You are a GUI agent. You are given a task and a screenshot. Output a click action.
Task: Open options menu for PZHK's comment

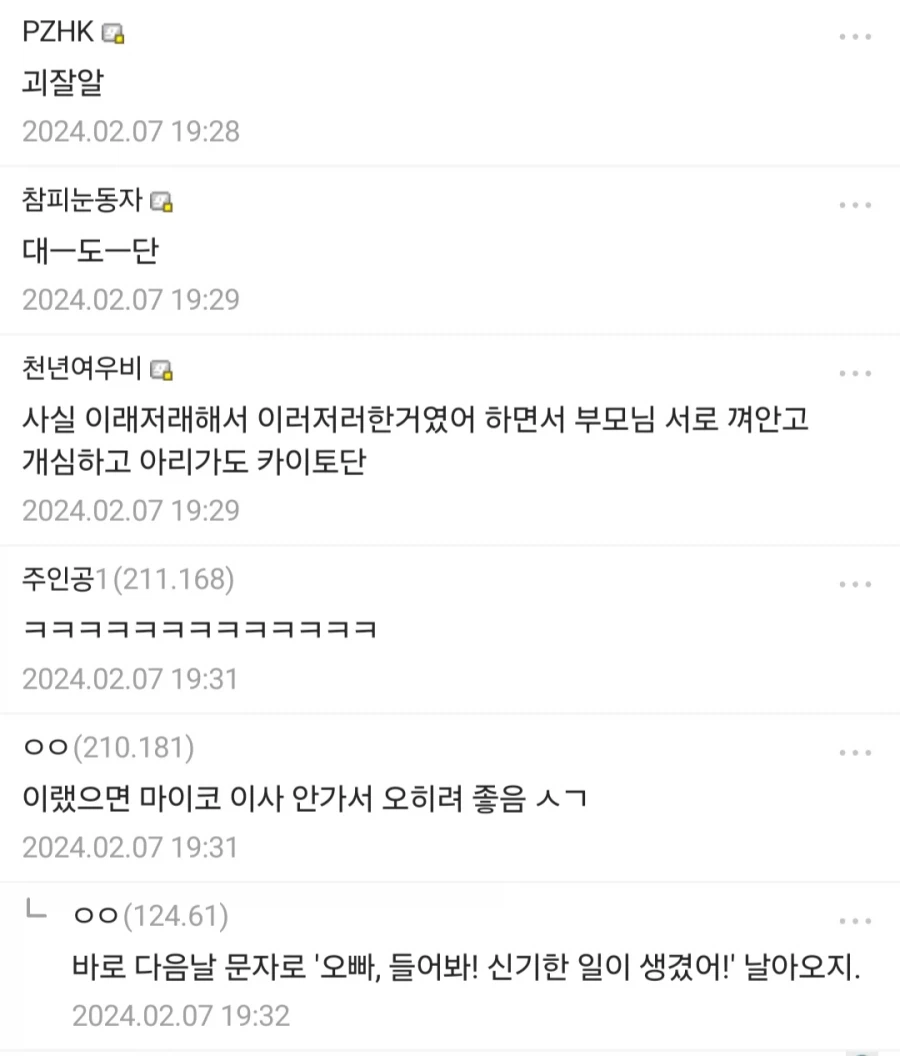pos(855,36)
